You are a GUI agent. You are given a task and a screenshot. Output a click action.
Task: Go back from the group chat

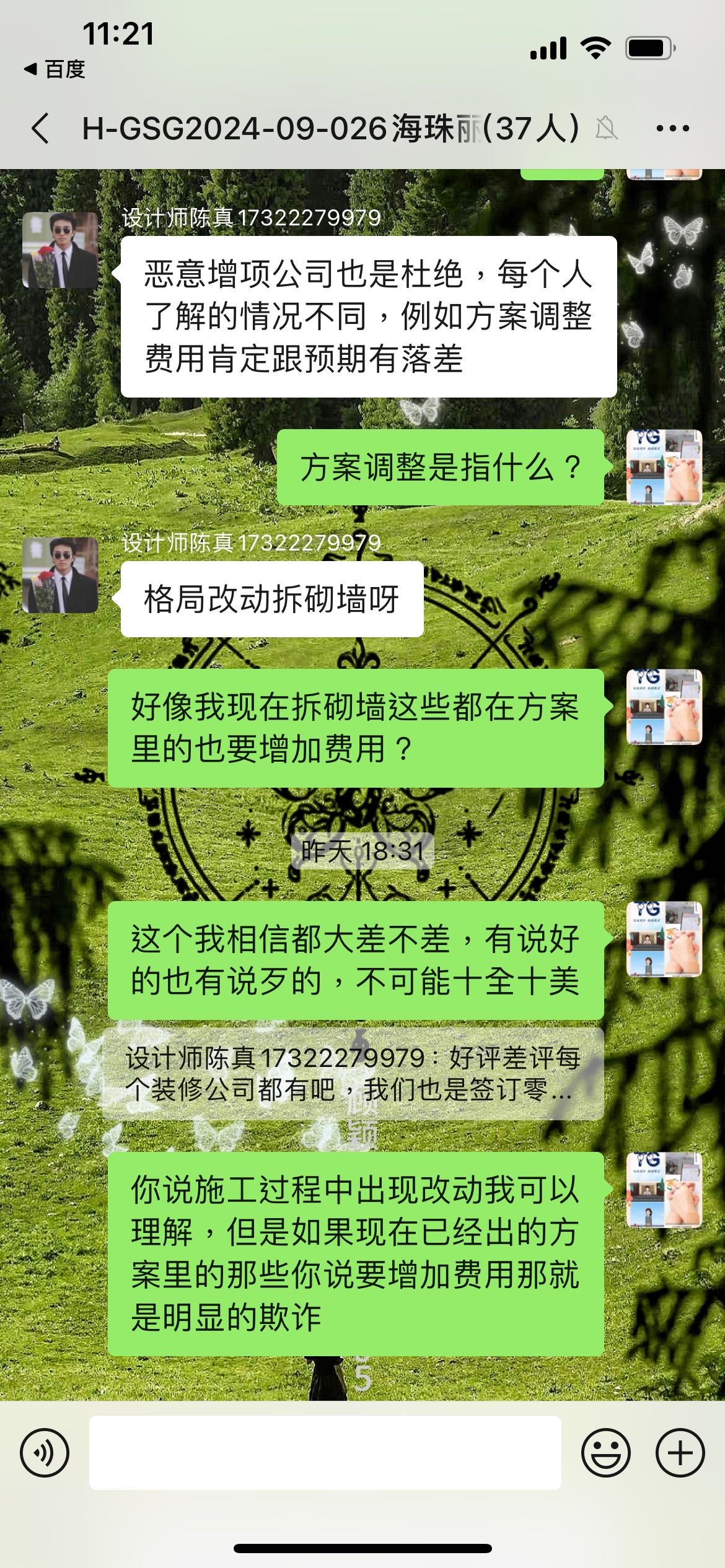pyautogui.click(x=41, y=129)
